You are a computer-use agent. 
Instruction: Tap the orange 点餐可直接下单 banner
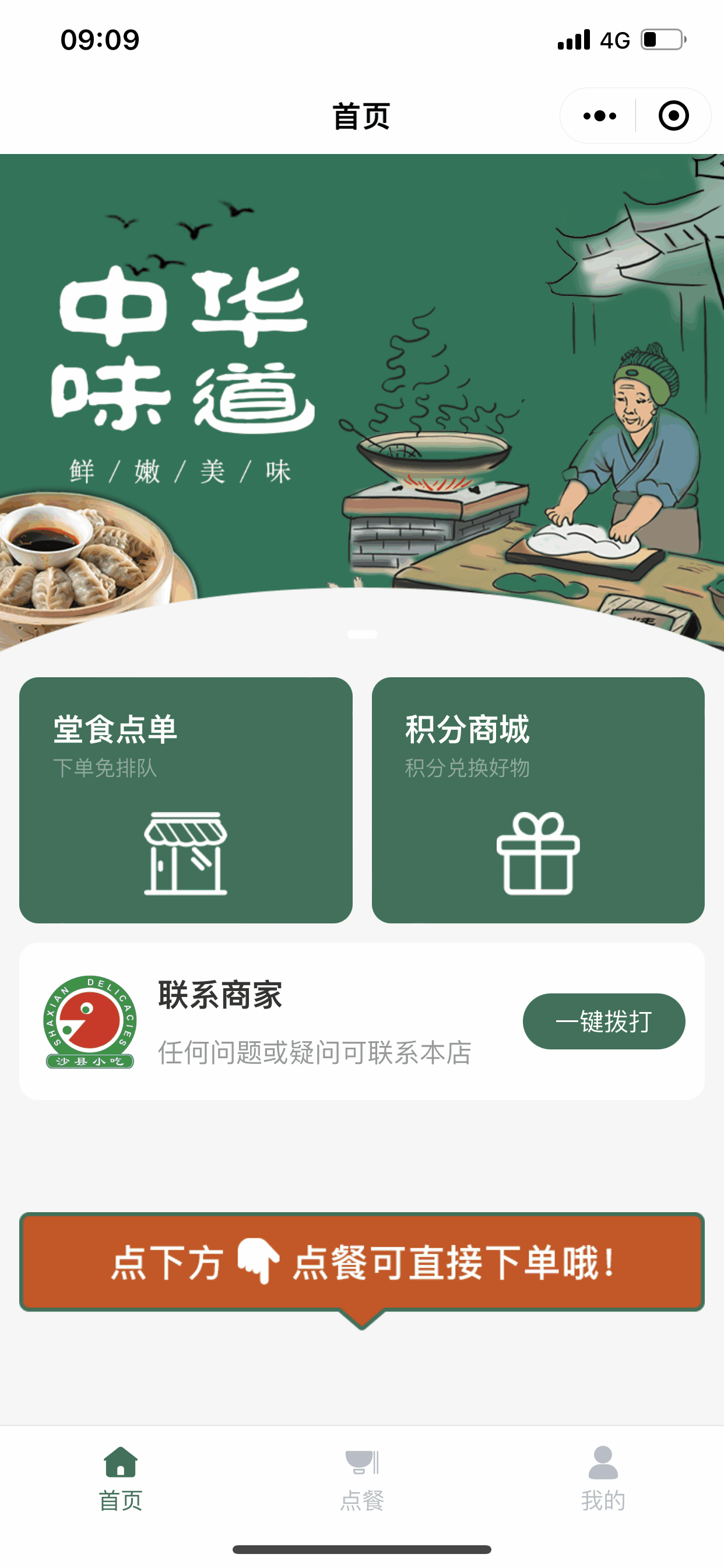tap(361, 1262)
